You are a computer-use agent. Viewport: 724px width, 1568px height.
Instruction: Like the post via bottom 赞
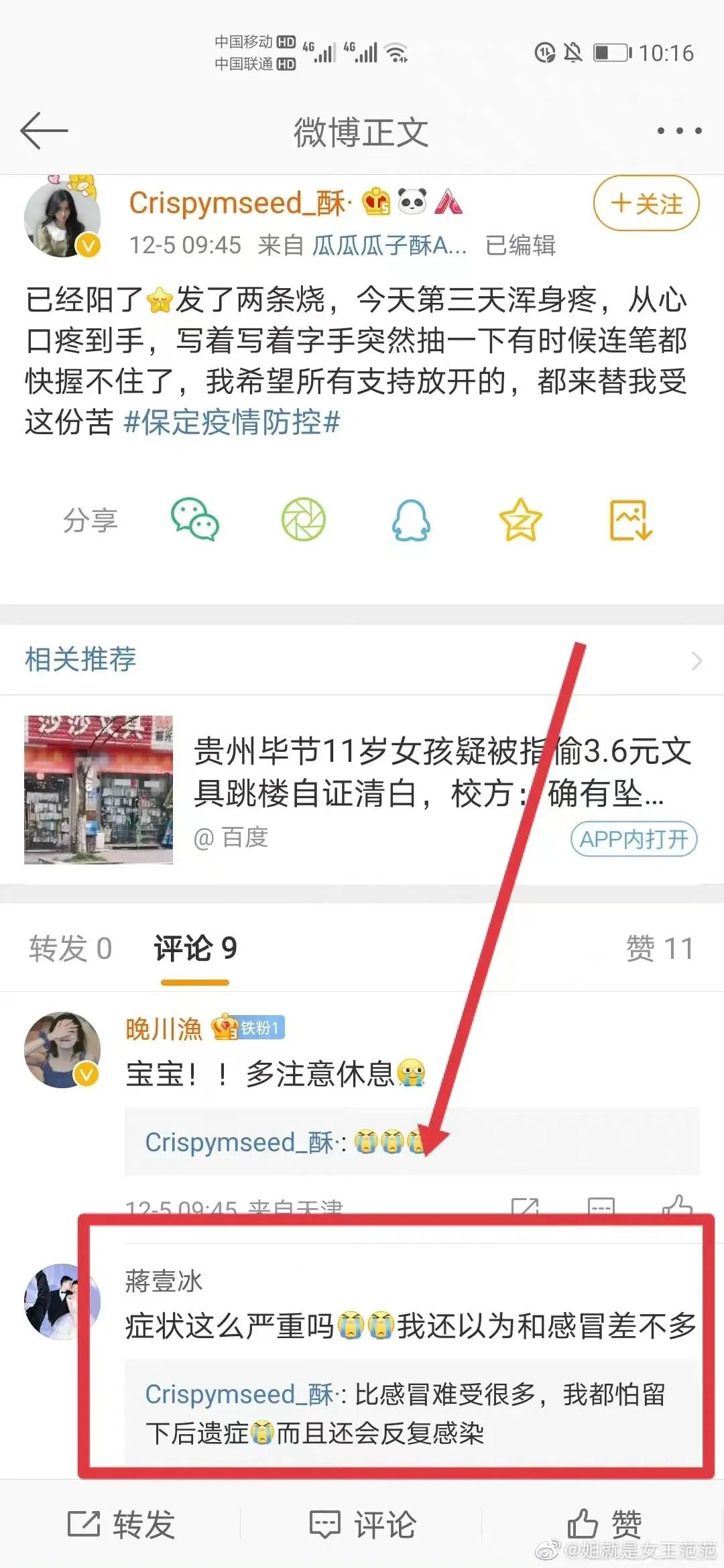click(603, 1524)
